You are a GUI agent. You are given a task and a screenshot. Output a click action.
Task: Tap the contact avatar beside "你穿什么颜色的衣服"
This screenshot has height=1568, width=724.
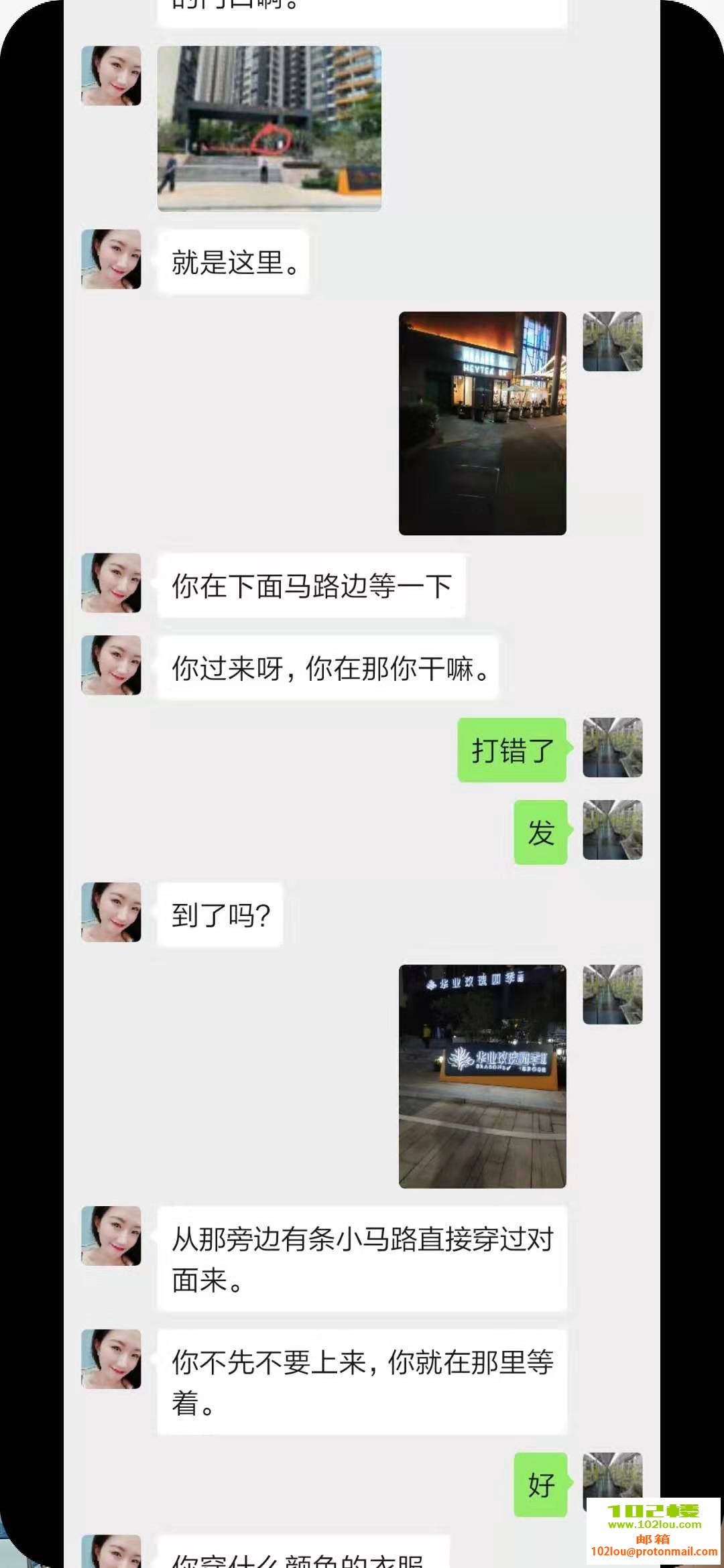click(111, 1555)
